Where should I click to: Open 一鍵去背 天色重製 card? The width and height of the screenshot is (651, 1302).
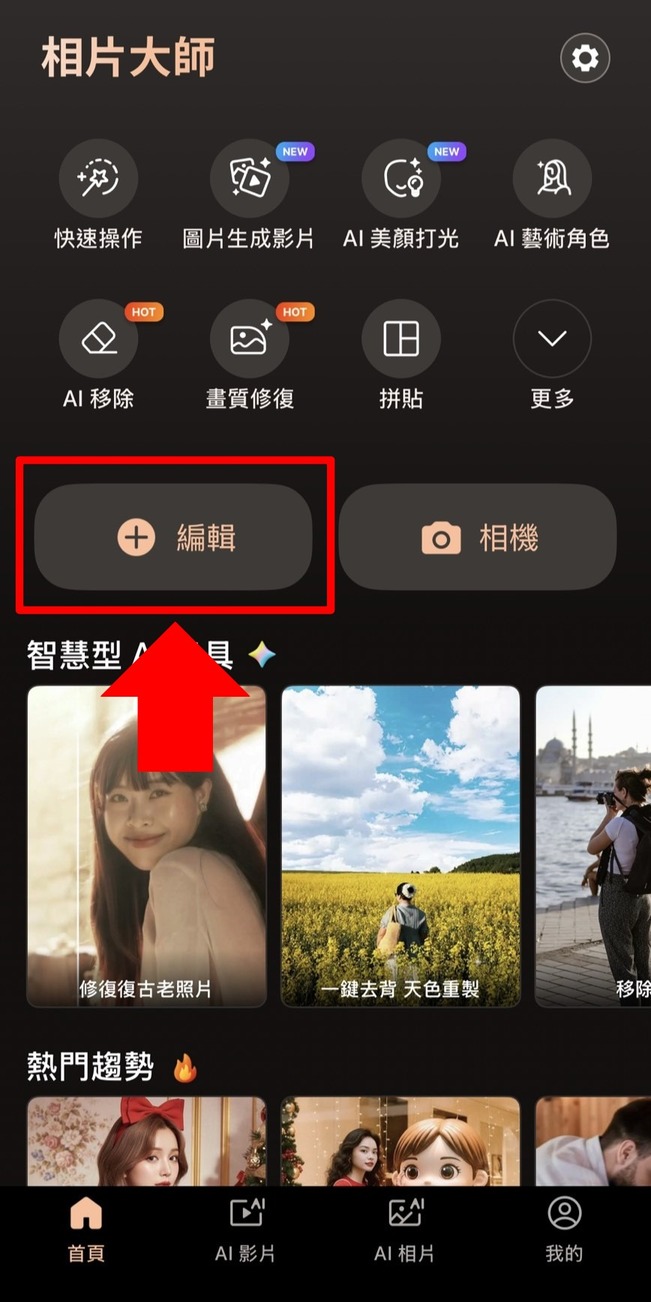pyautogui.click(x=400, y=846)
